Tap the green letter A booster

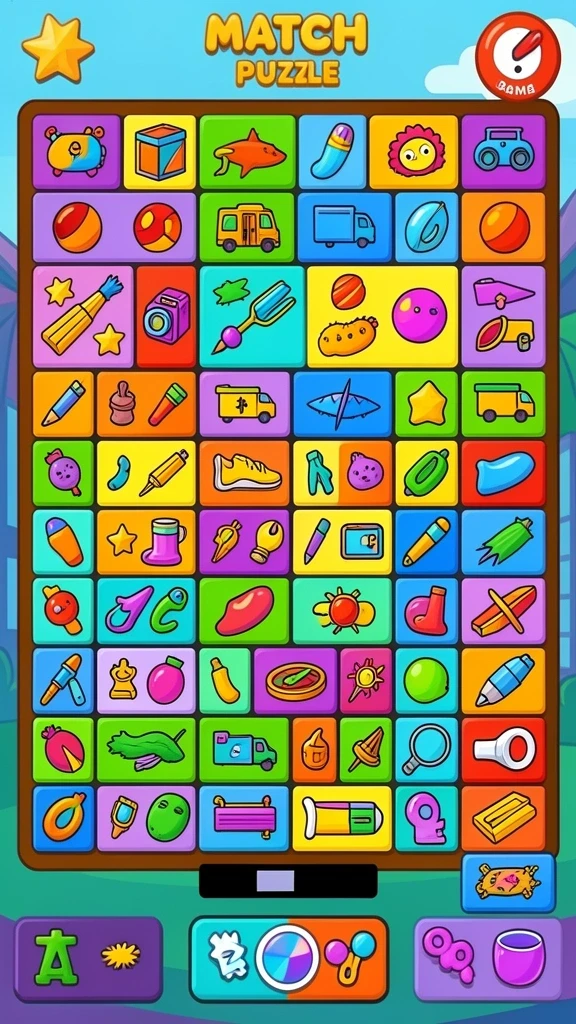[x=57, y=957]
